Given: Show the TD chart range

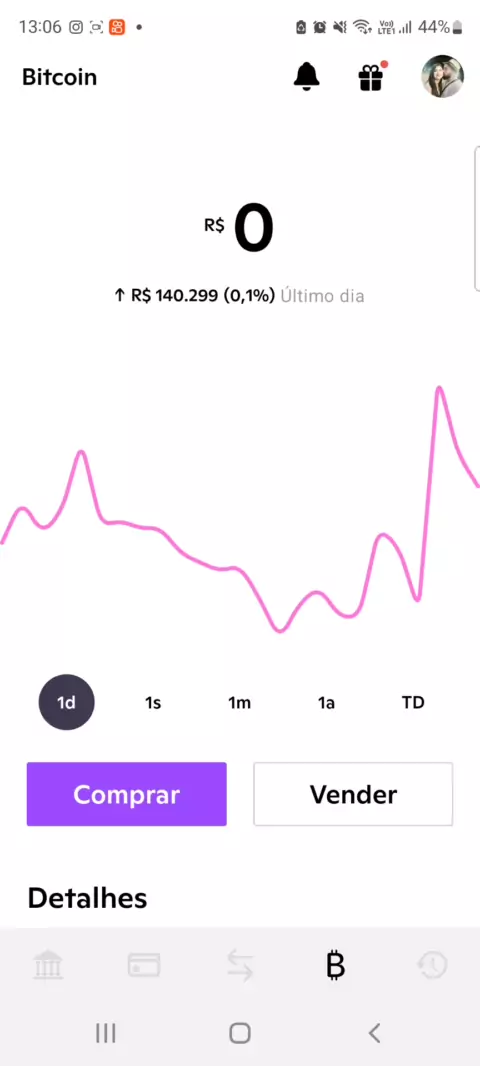Looking at the screenshot, I should click(x=413, y=702).
